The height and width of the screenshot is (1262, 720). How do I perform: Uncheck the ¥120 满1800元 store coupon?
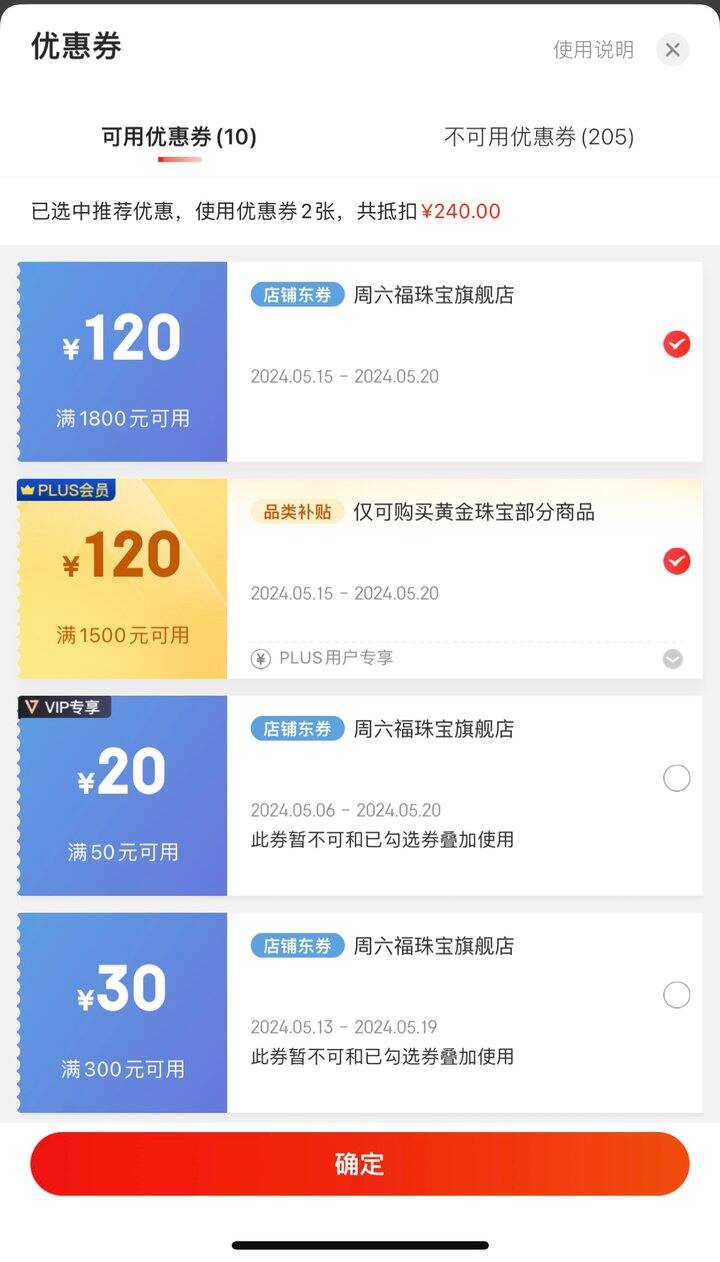click(677, 345)
